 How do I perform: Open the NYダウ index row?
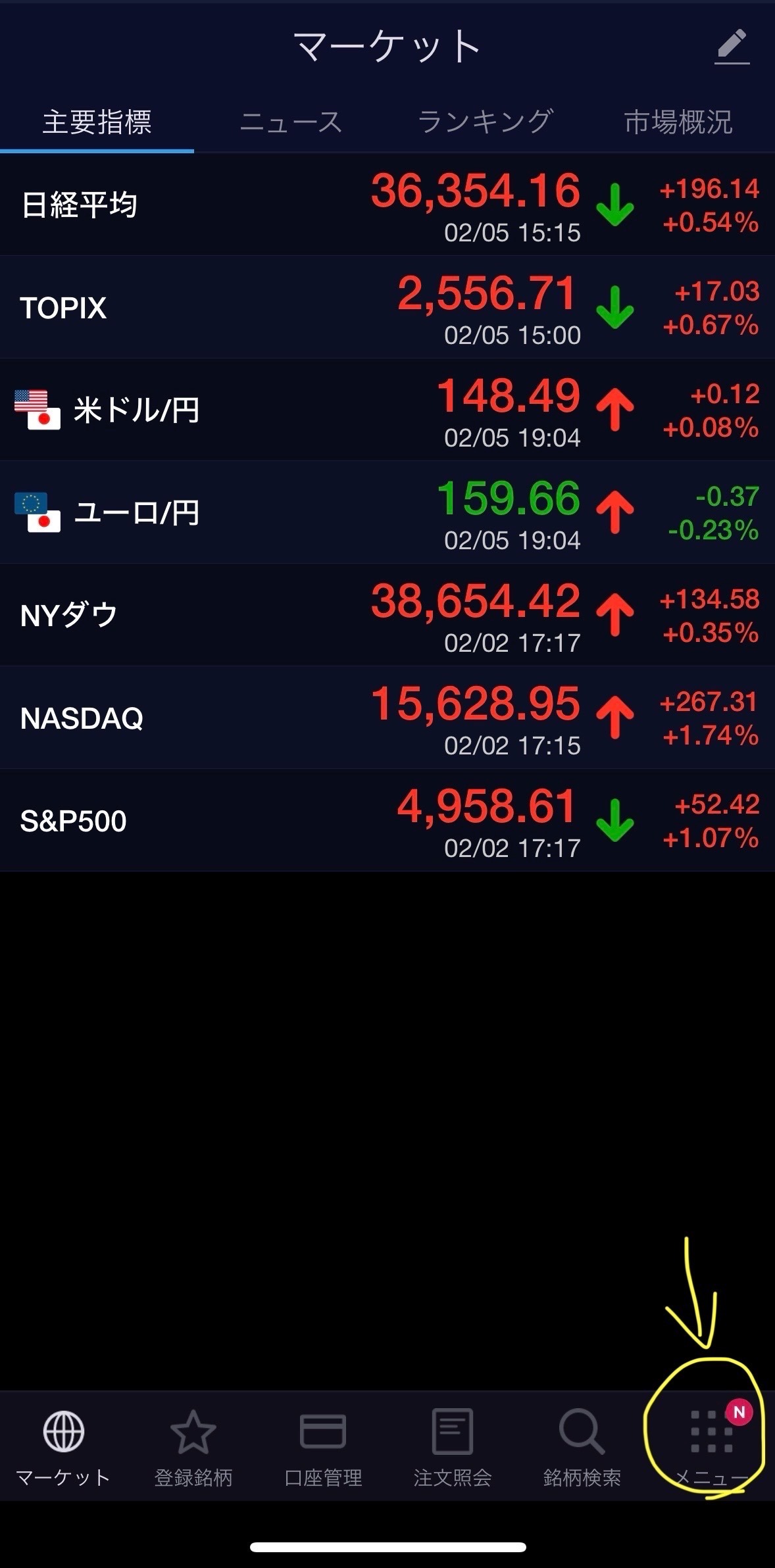[387, 616]
